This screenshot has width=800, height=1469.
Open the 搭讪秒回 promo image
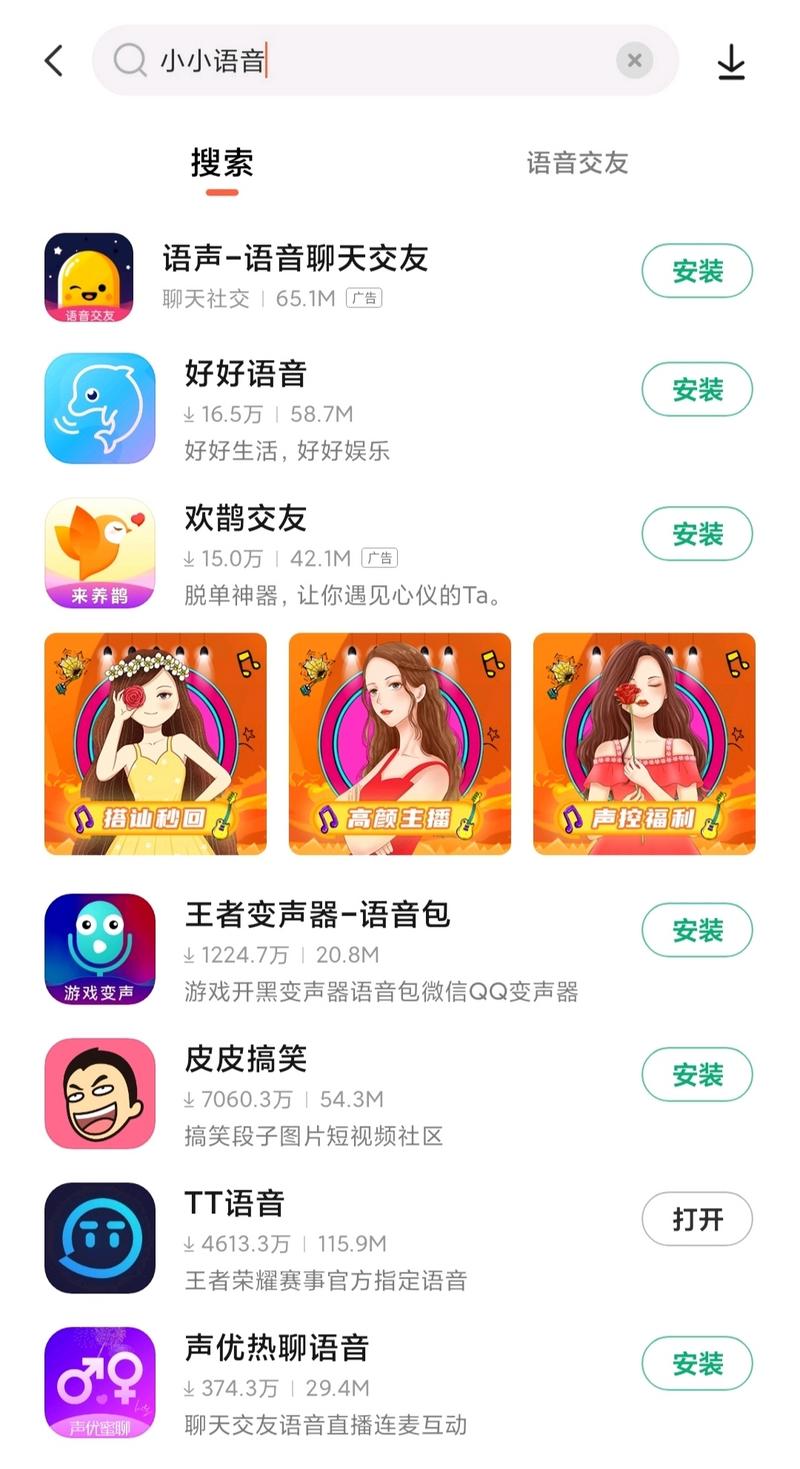point(156,743)
